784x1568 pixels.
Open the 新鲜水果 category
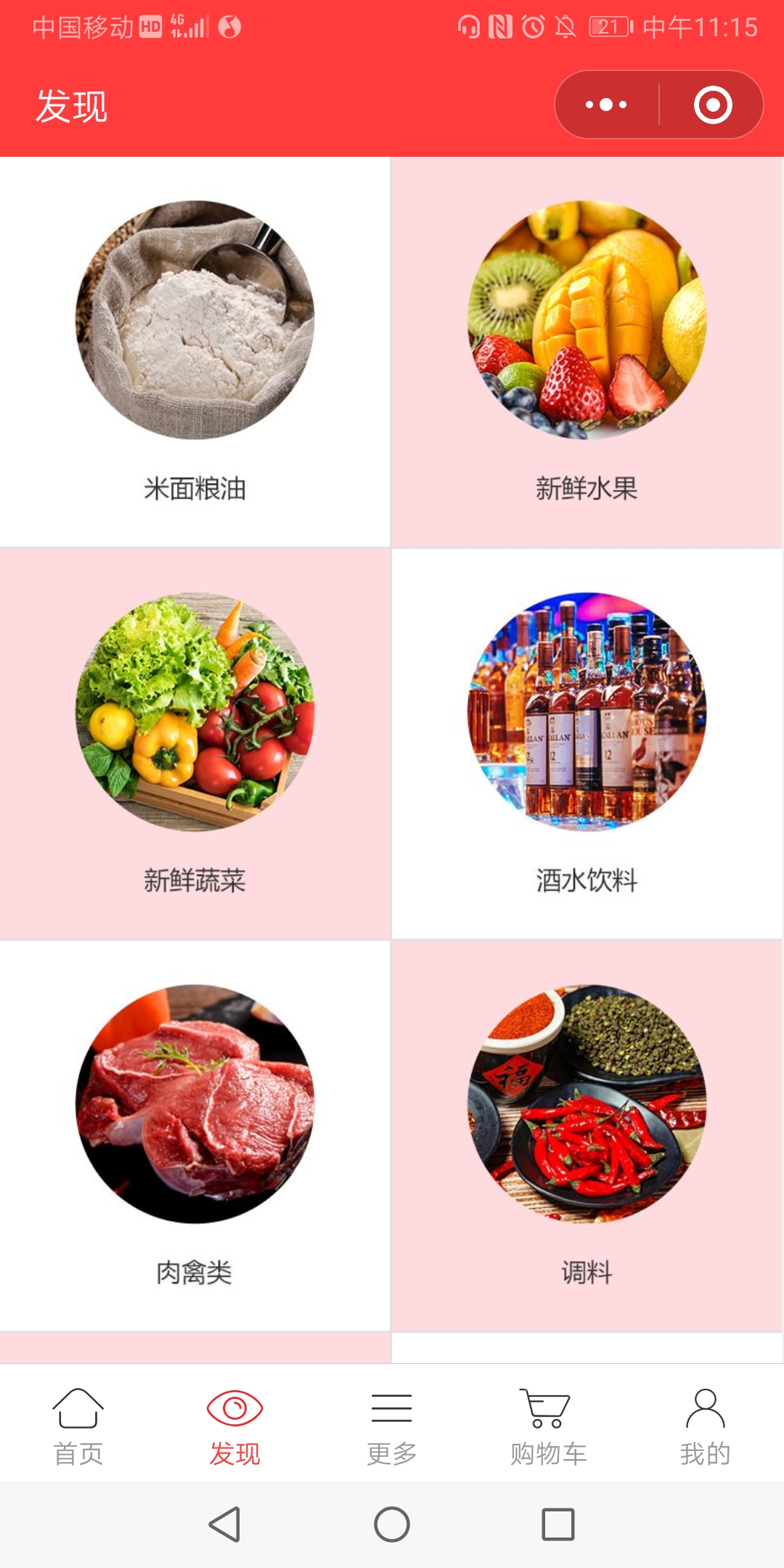click(x=587, y=352)
